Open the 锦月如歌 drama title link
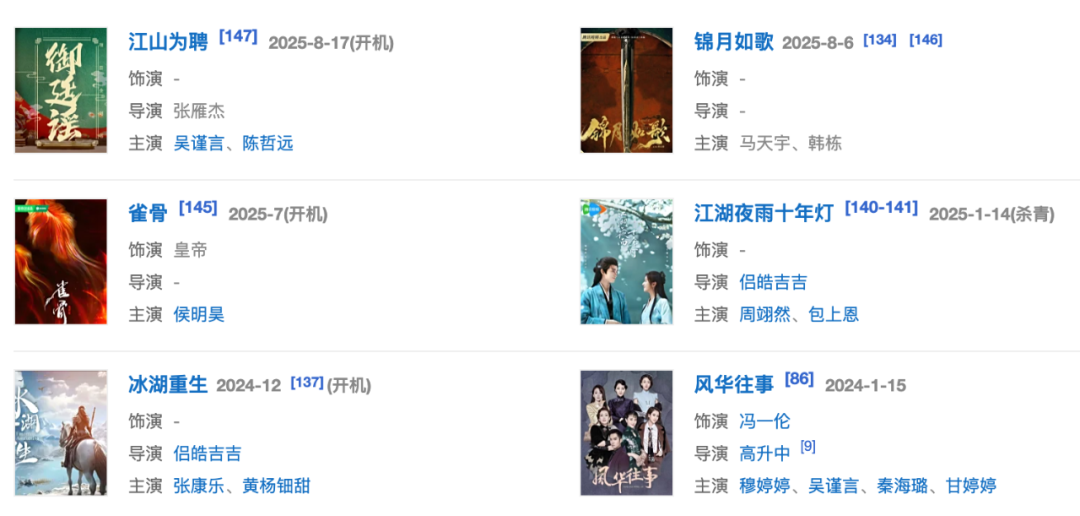 [734, 42]
